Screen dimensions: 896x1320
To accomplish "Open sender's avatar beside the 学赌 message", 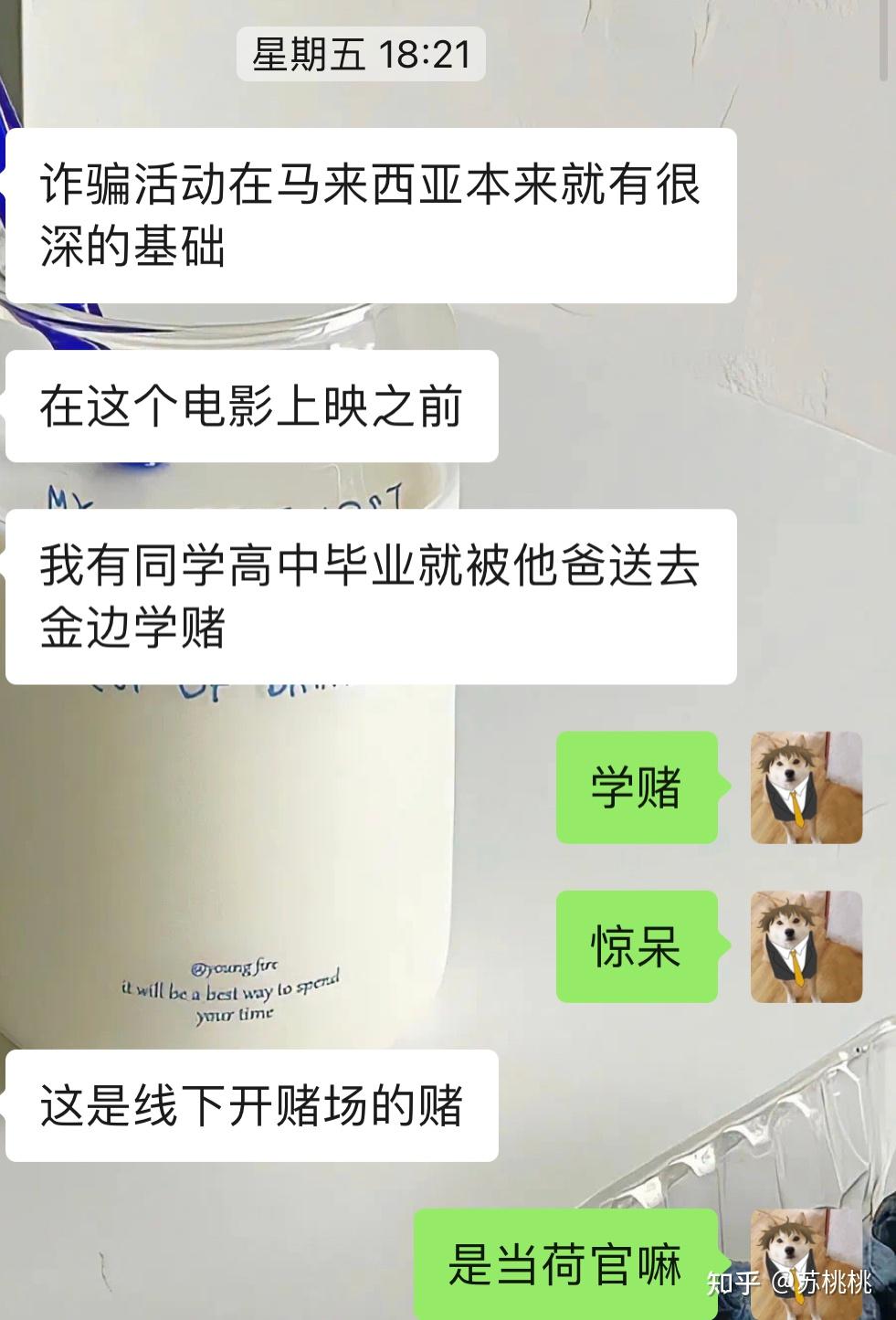I will click(806, 787).
